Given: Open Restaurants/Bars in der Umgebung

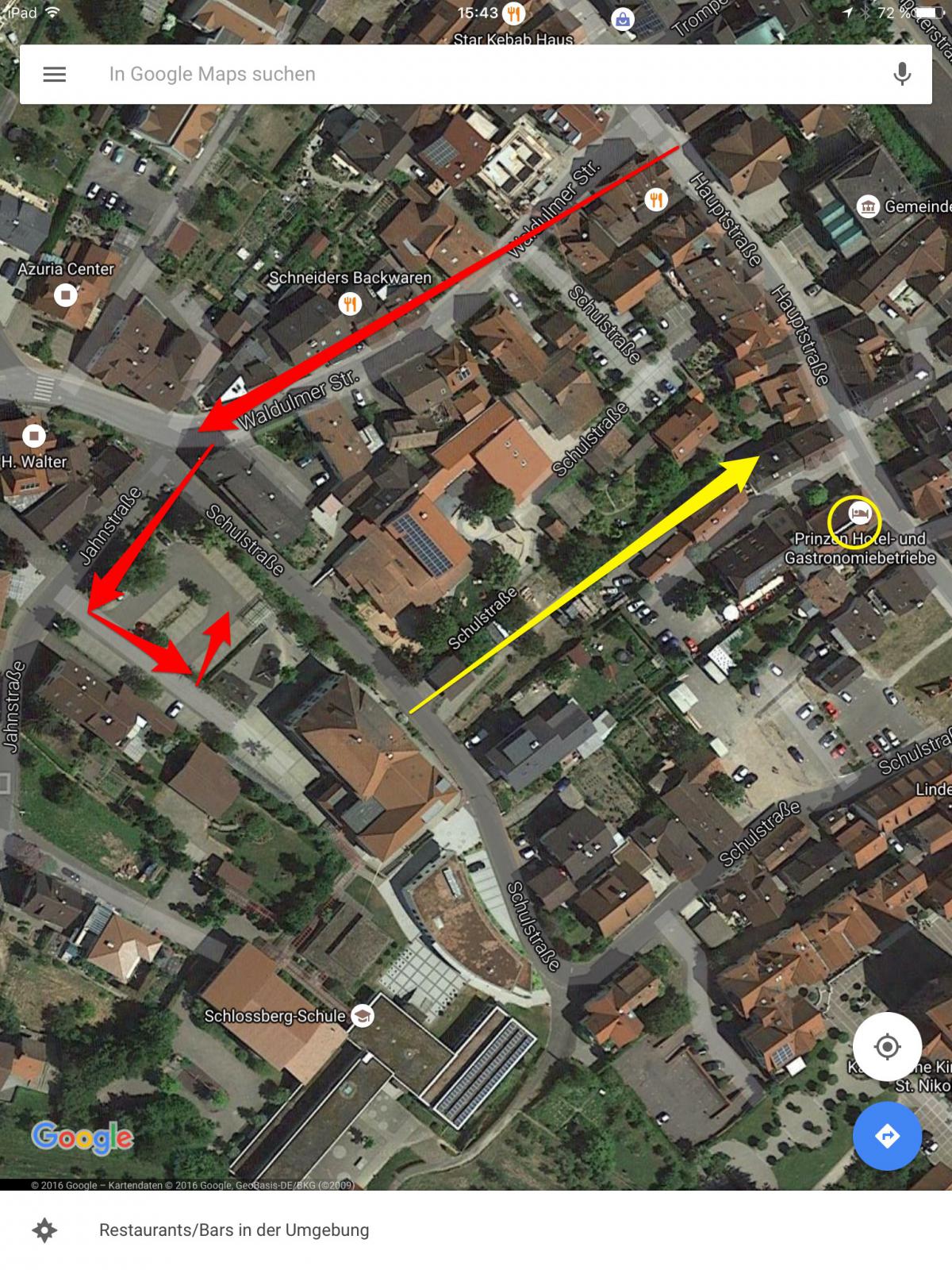Looking at the screenshot, I should pyautogui.click(x=233, y=1230).
